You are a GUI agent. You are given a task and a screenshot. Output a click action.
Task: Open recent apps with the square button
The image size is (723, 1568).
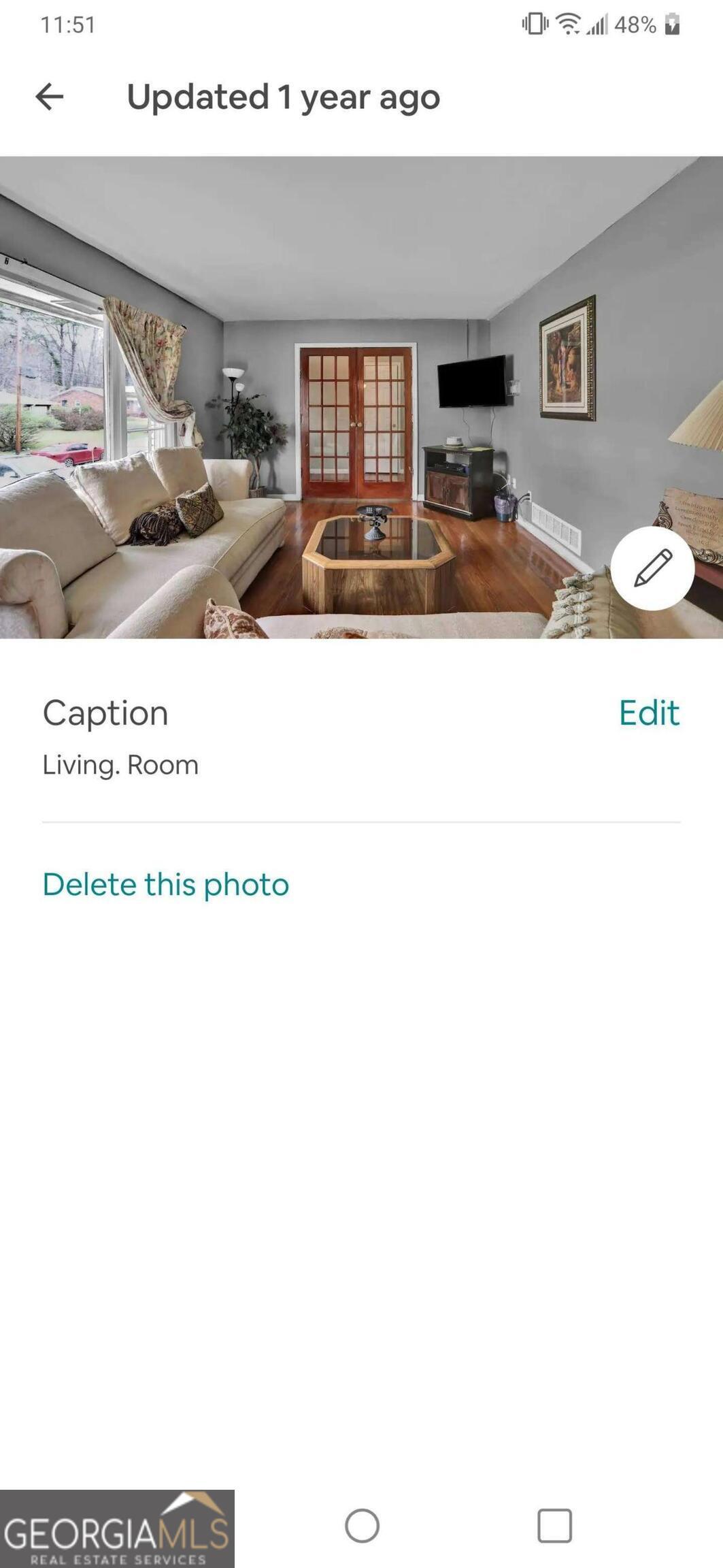point(554,1525)
